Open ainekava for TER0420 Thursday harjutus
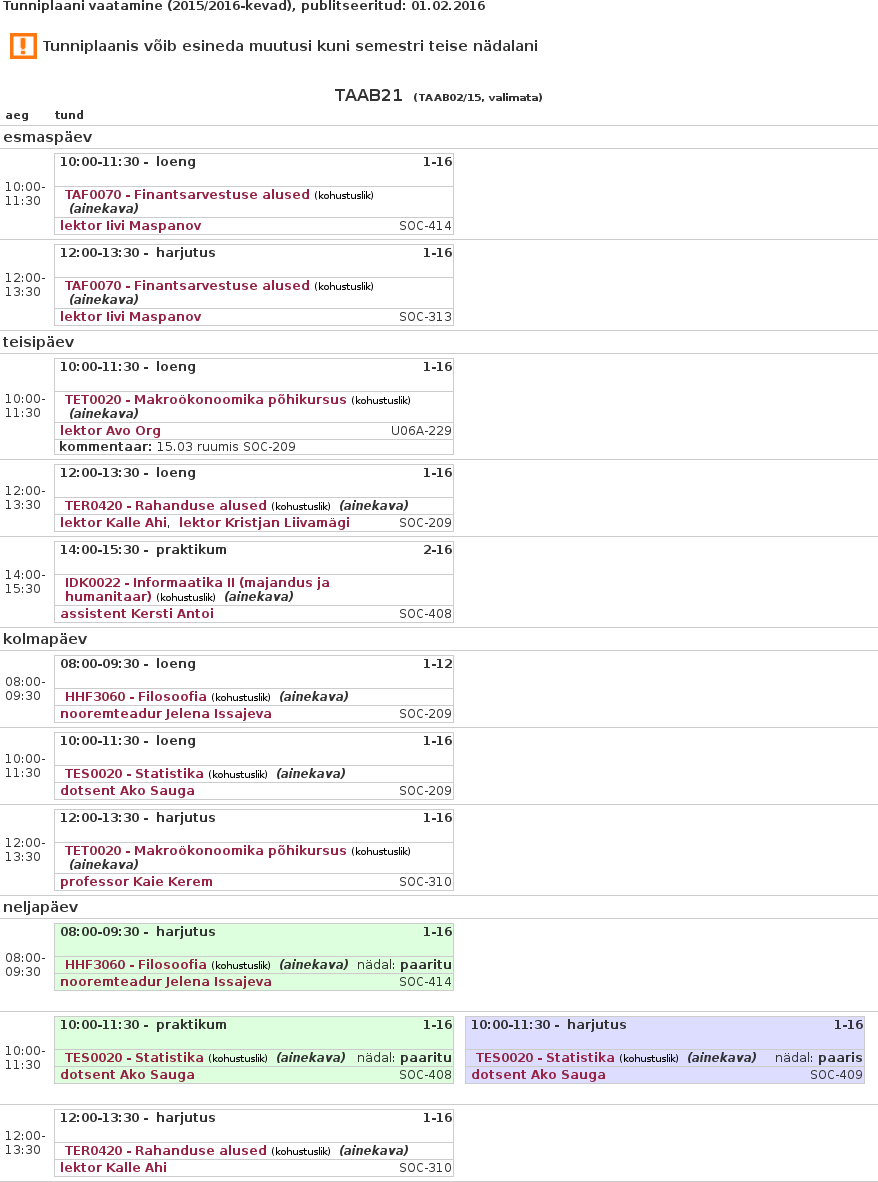Screen dimensions: 878x1182 click(x=373, y=1150)
